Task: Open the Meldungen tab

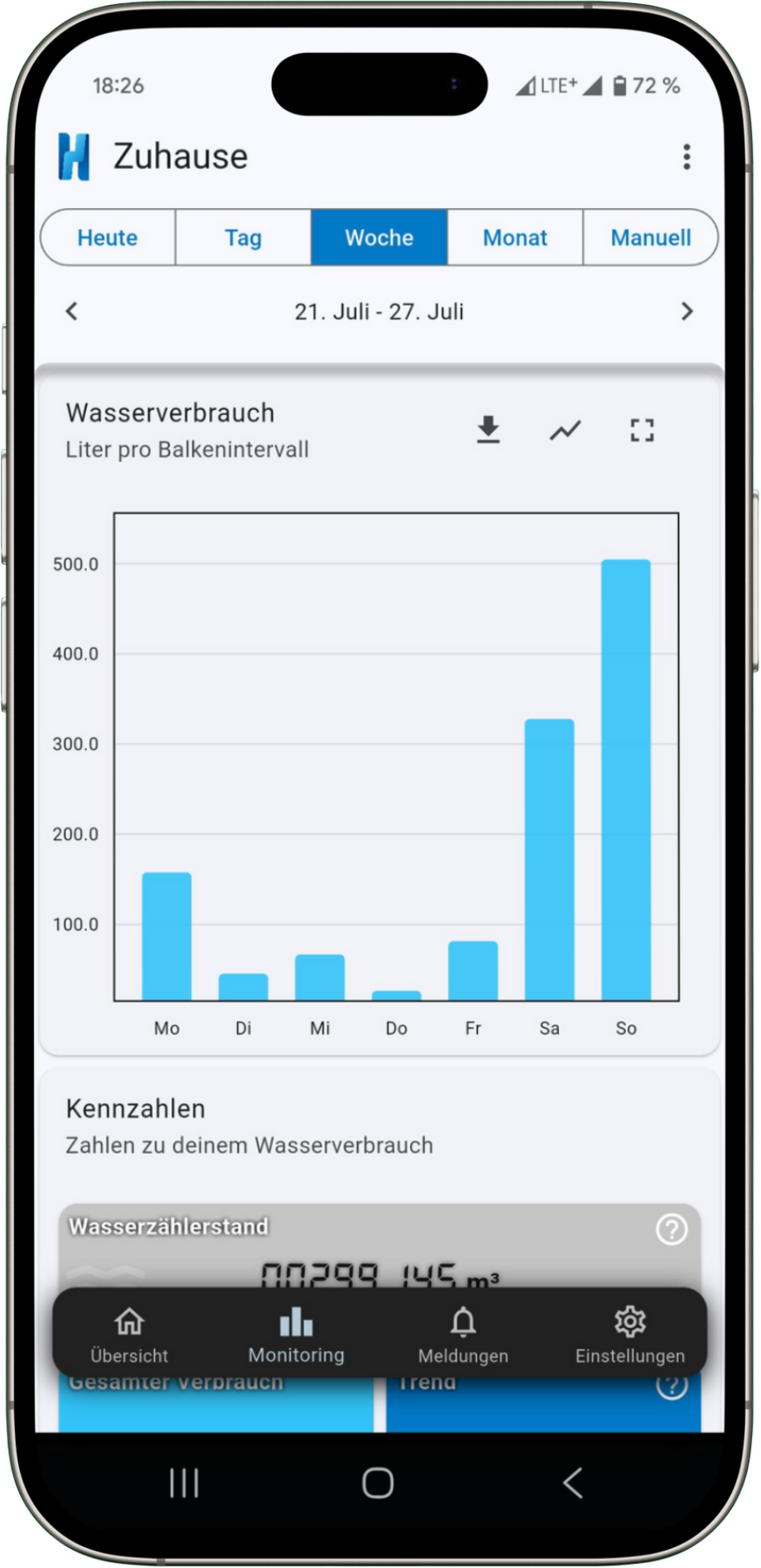Action: pos(463,1334)
